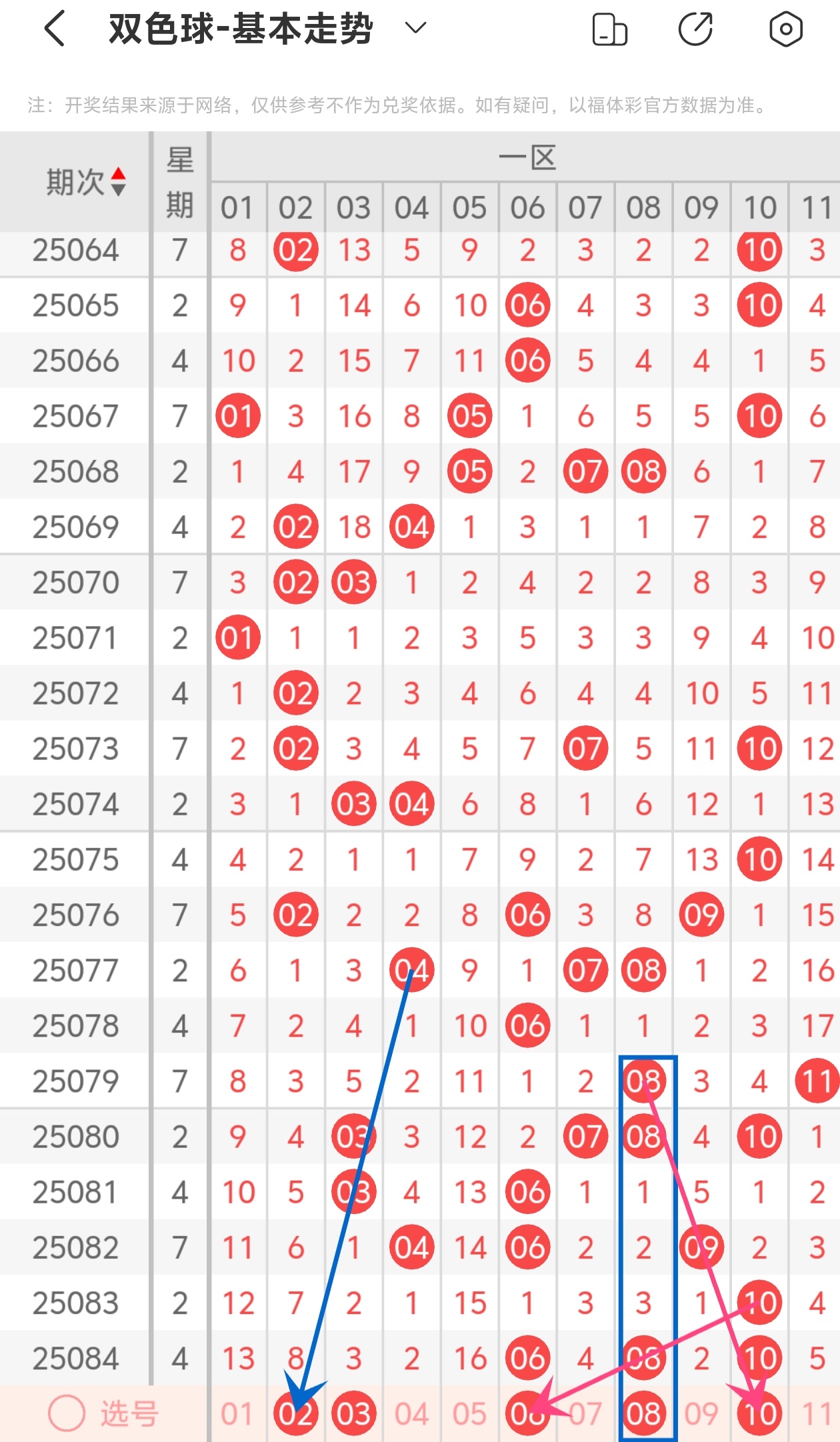Deselect number 08 in the 选号 row
This screenshot has width=840, height=1442.
pos(643,1413)
